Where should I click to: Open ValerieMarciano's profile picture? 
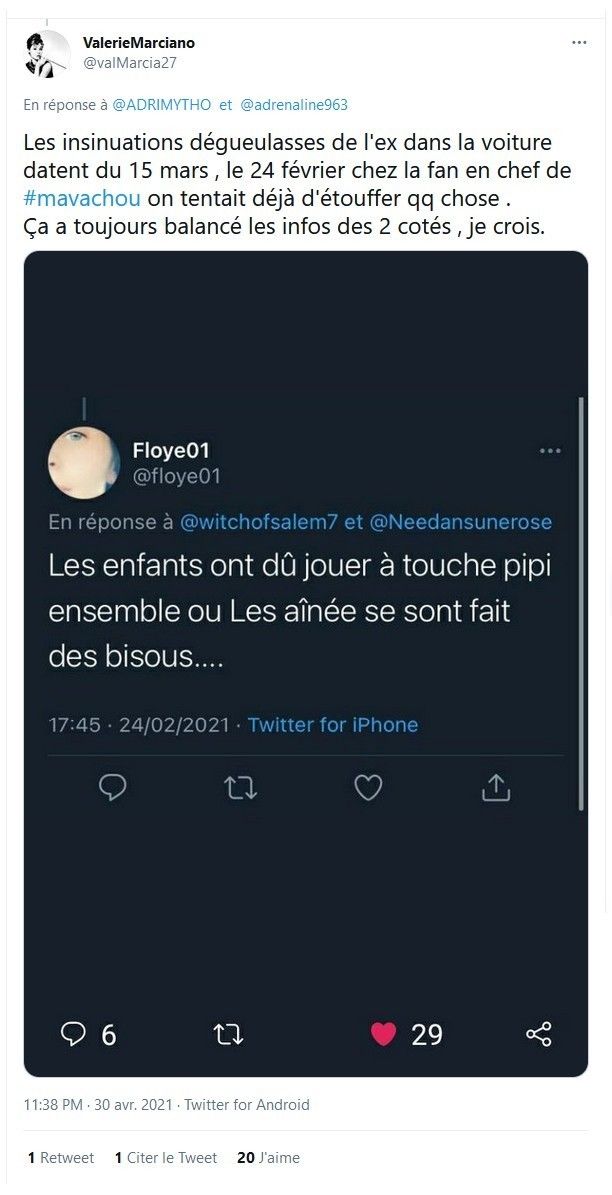[x=47, y=54]
